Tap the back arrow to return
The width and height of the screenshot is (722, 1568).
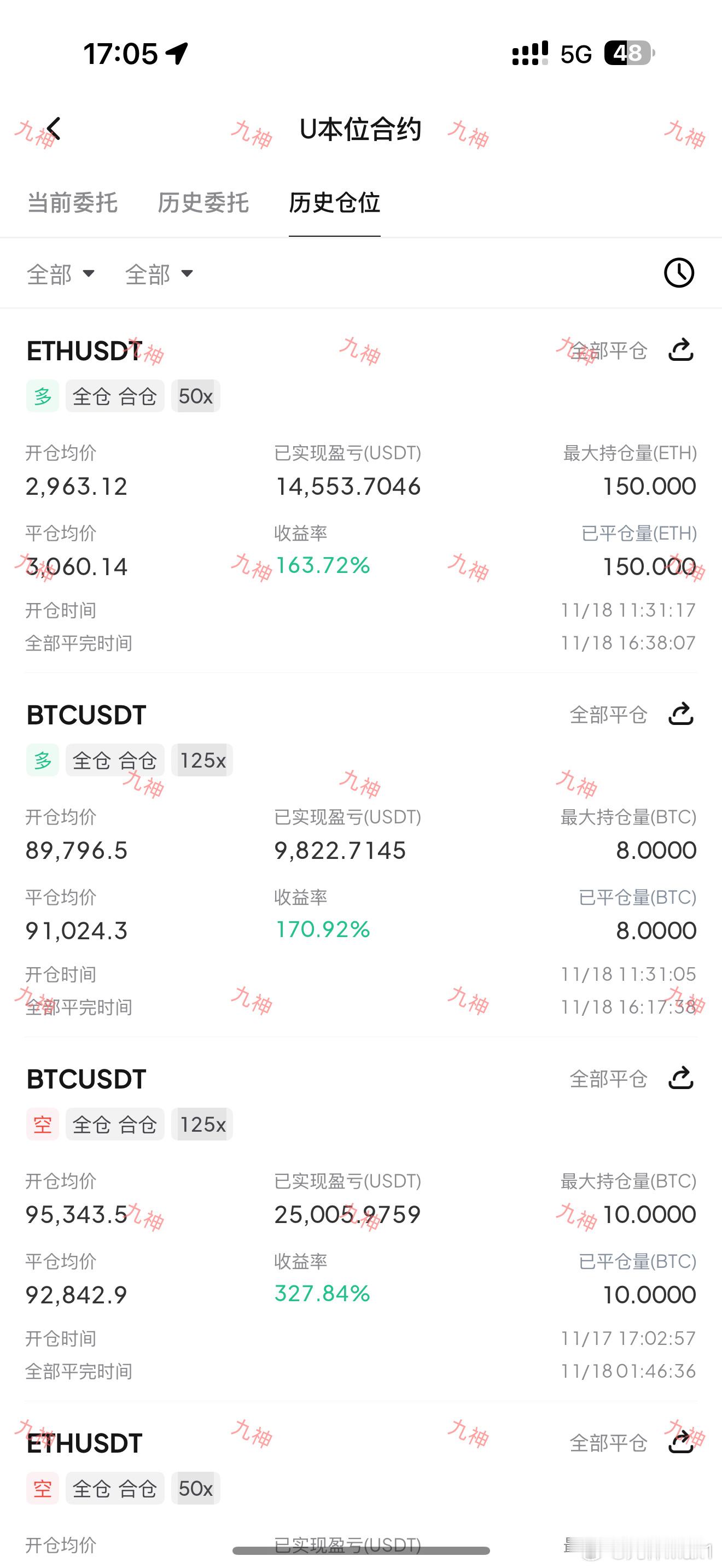click(54, 128)
